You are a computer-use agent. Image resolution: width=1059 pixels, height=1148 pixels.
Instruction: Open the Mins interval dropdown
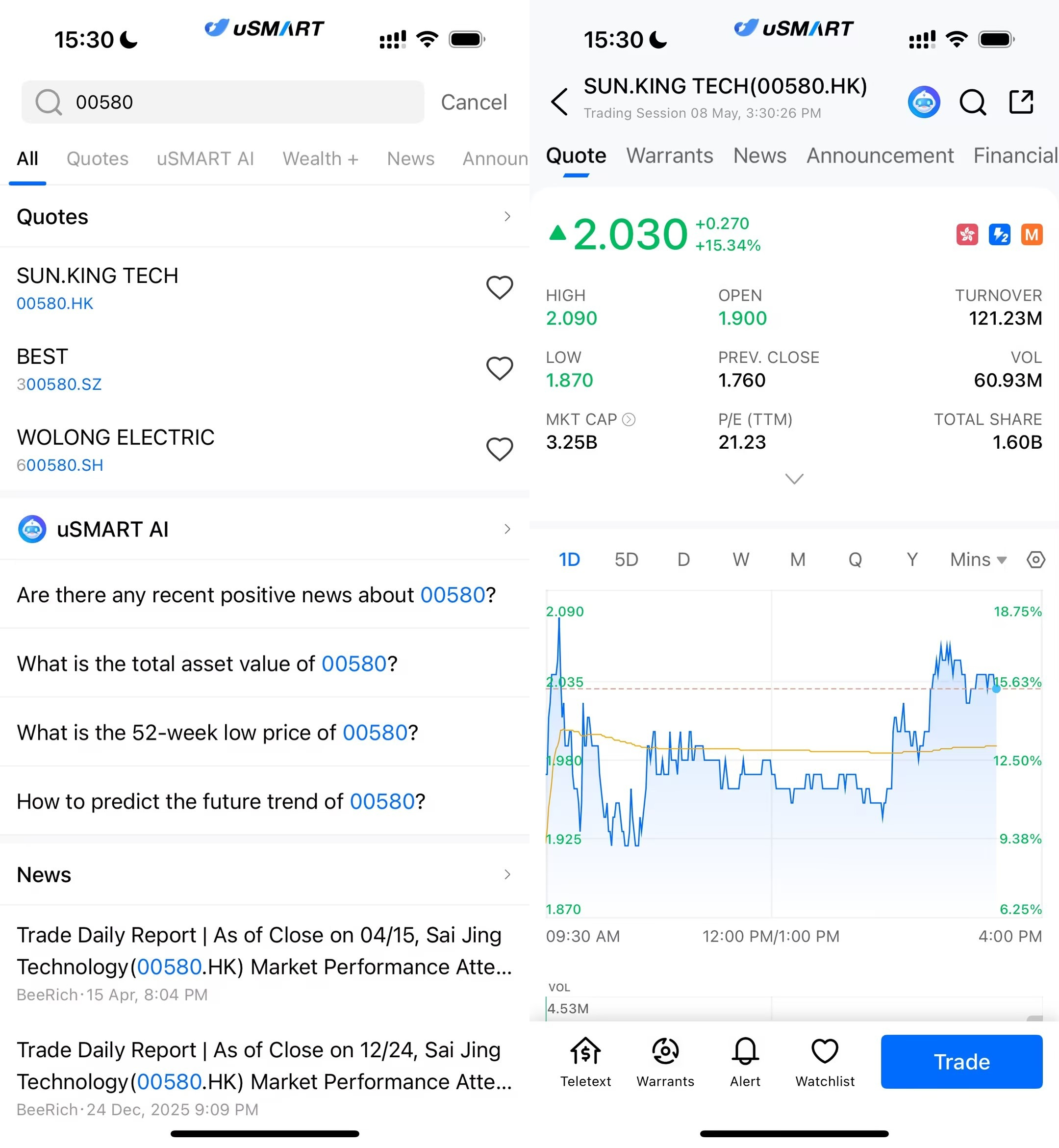point(978,560)
